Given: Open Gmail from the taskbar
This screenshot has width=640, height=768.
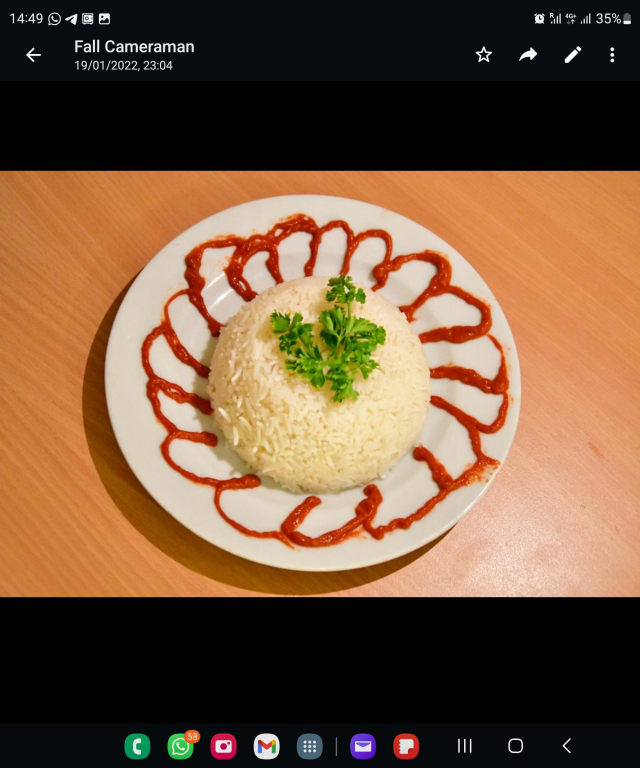Looking at the screenshot, I should click(266, 746).
